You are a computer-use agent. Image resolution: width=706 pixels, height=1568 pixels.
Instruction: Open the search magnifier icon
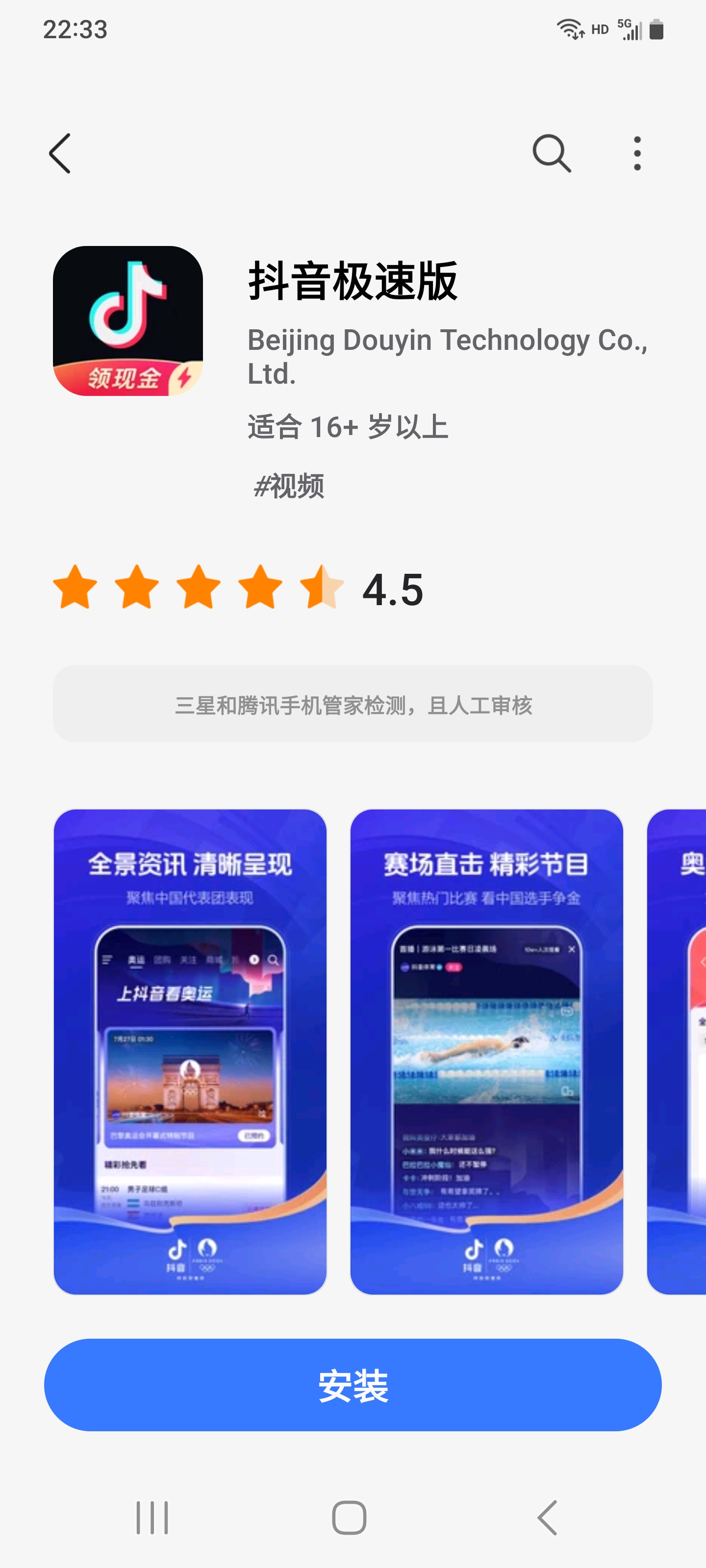(551, 153)
